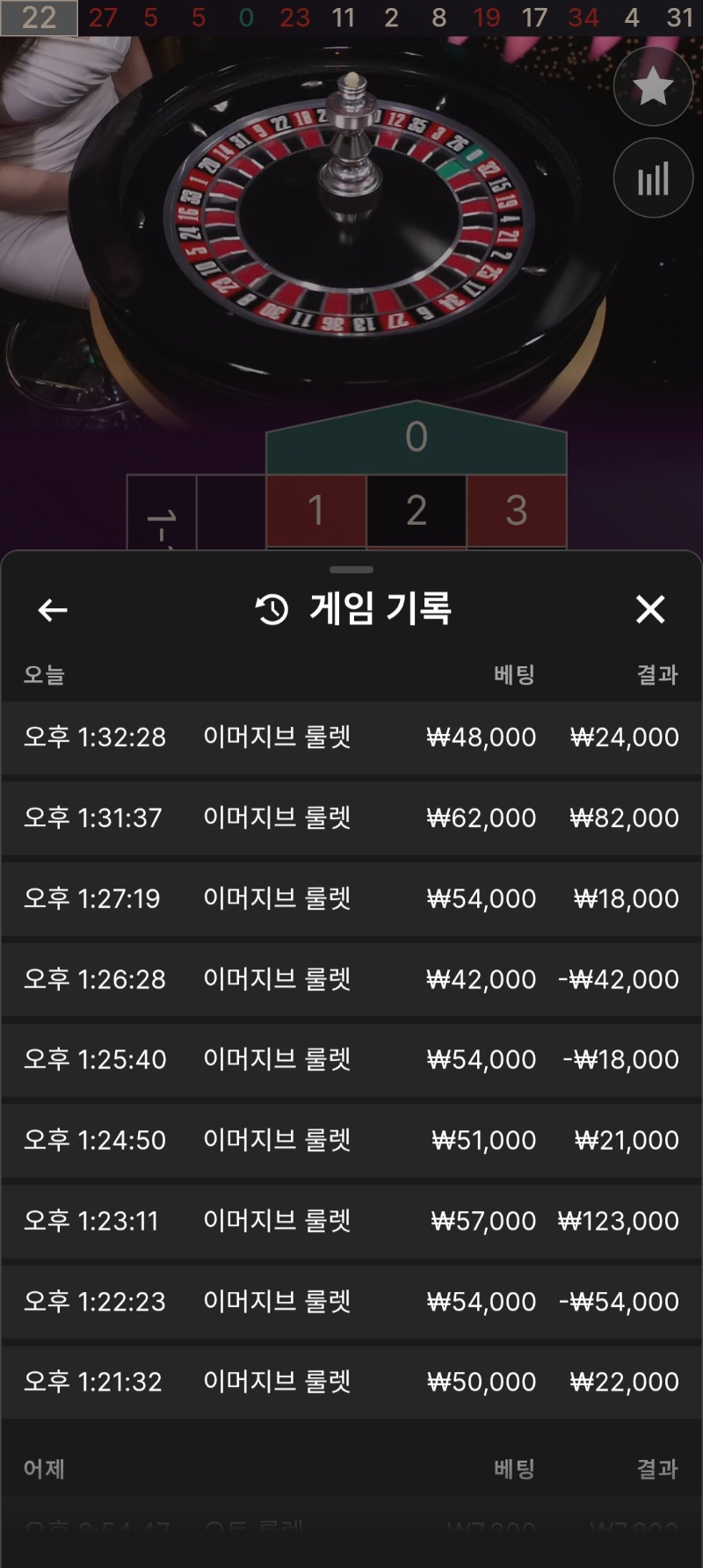Tap the back arrow in game history
The height and width of the screenshot is (1568, 703).
(x=51, y=609)
